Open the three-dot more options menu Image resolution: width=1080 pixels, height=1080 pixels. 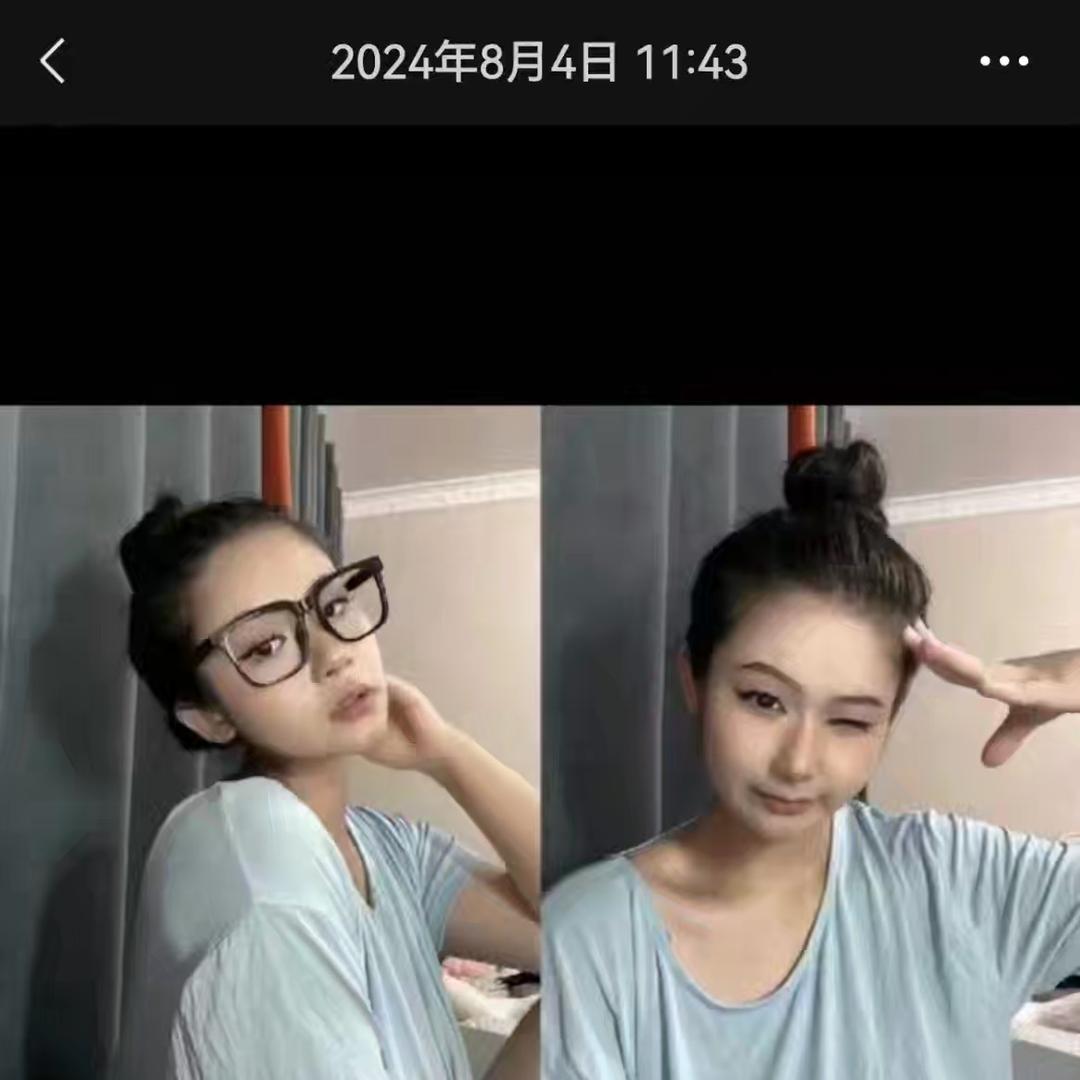pyautogui.click(x=1003, y=62)
